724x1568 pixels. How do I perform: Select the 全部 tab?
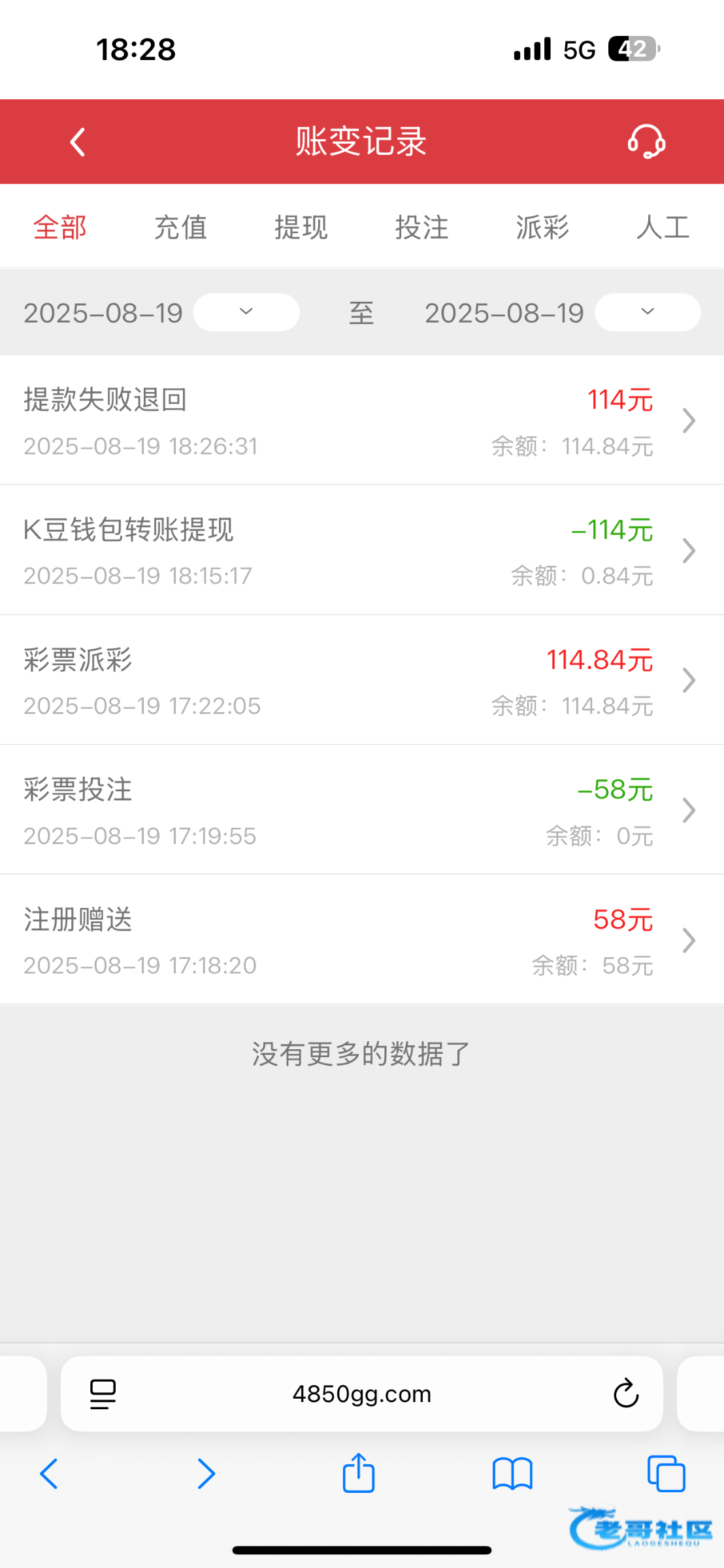60,227
